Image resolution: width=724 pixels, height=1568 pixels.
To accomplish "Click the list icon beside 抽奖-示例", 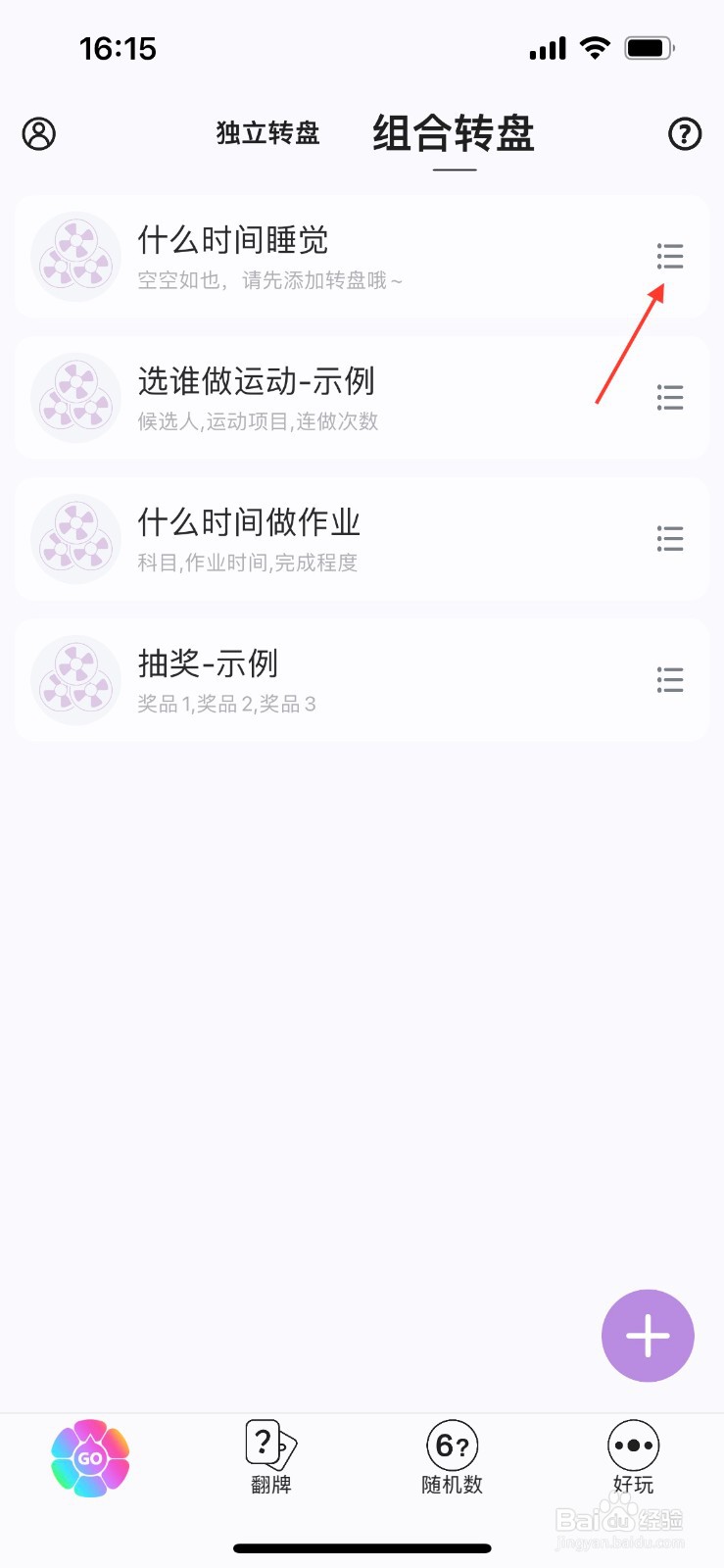I will coord(669,679).
